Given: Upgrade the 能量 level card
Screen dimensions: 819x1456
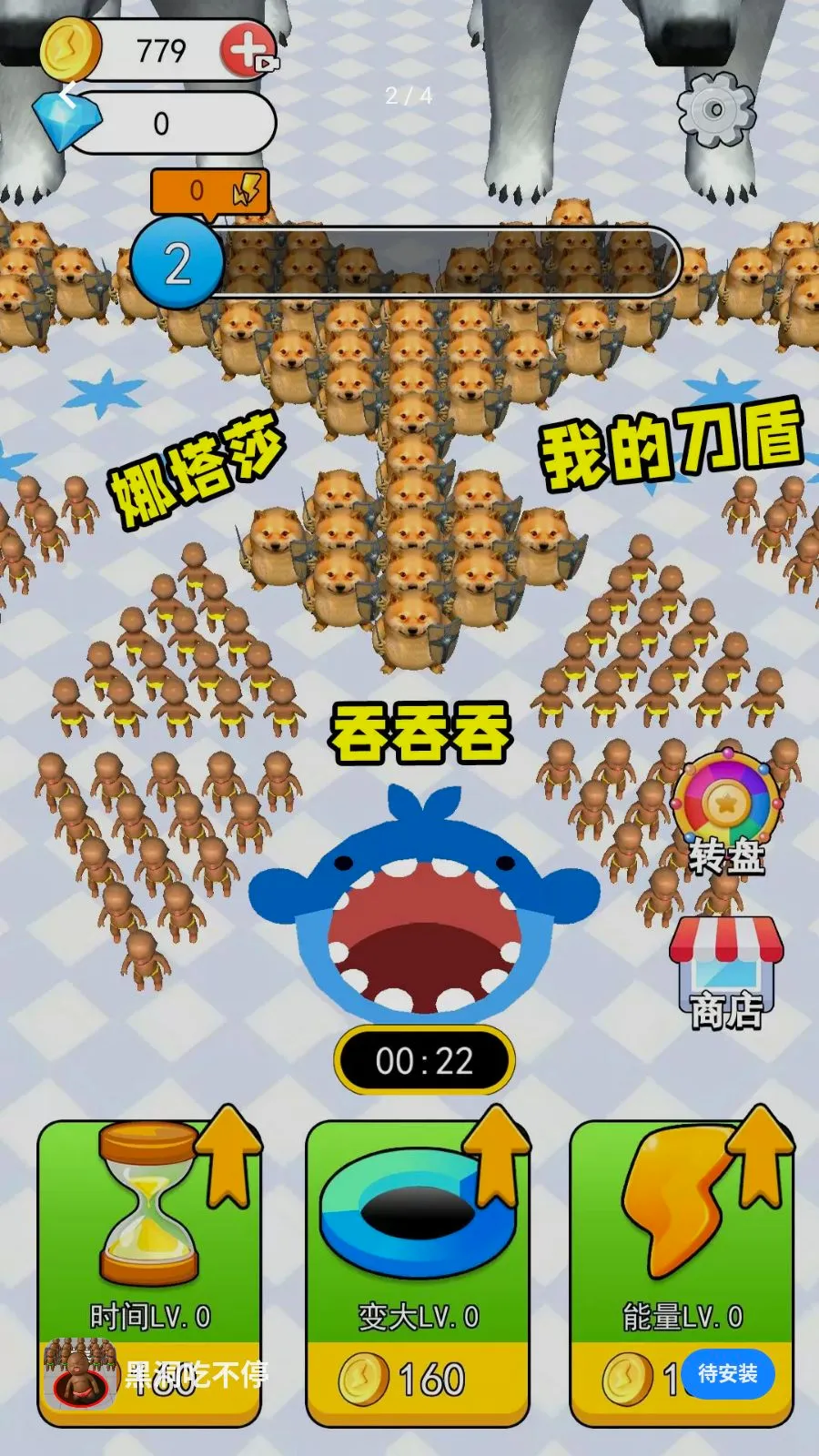Looking at the screenshot, I should point(682,1267).
